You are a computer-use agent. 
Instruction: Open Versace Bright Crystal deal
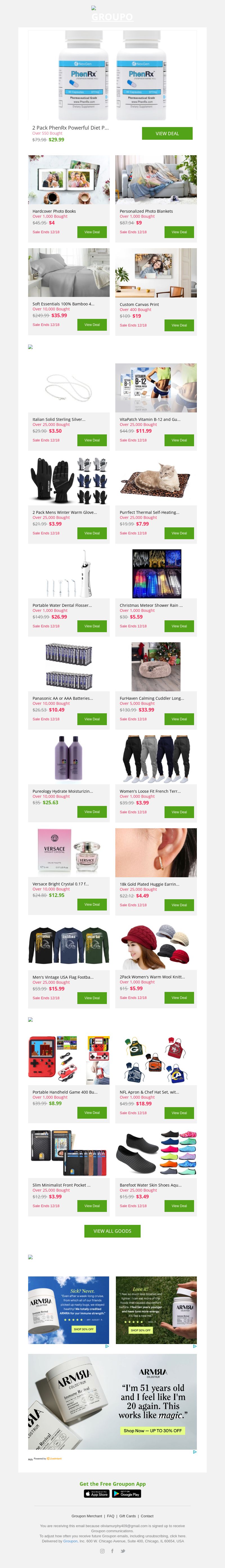[92, 905]
